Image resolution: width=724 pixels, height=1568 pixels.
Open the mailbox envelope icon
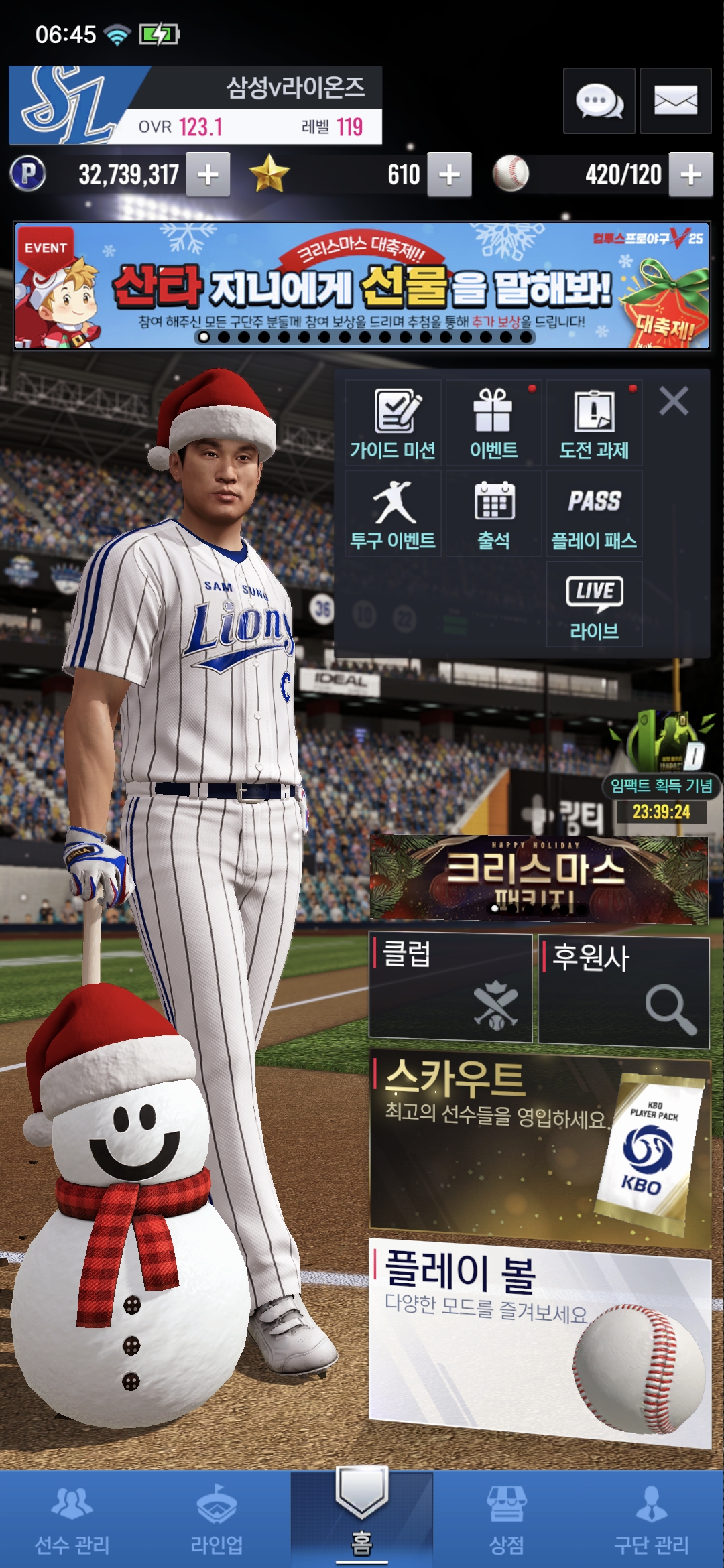coord(675,102)
